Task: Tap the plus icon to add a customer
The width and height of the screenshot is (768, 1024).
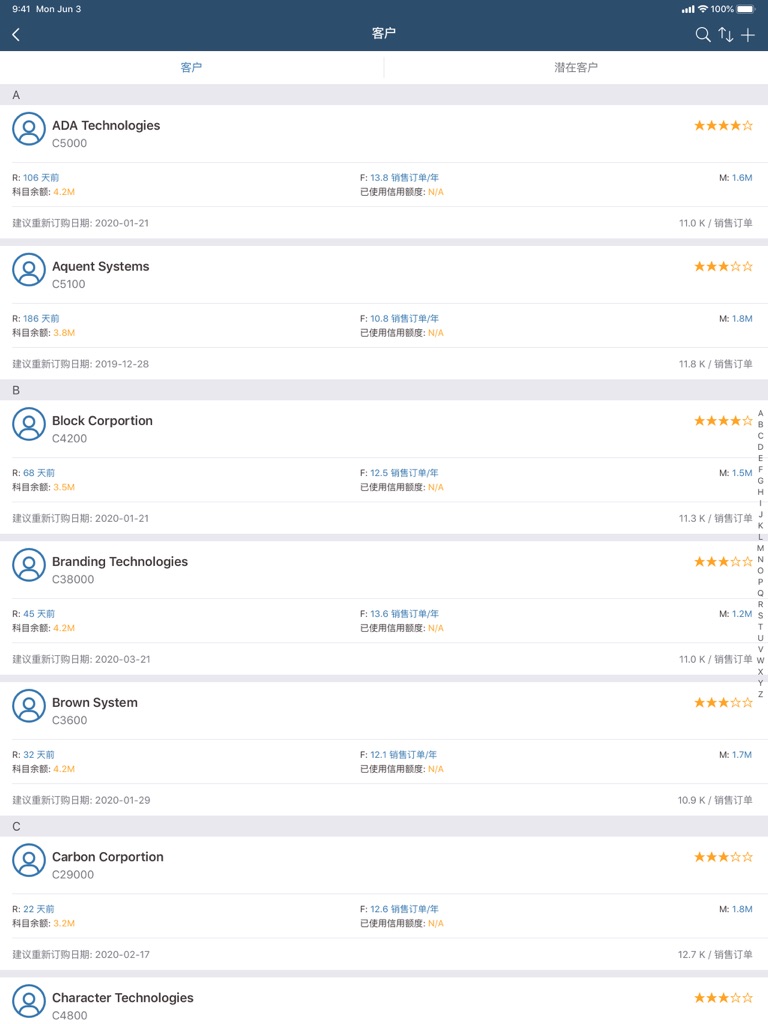Action: click(748, 34)
